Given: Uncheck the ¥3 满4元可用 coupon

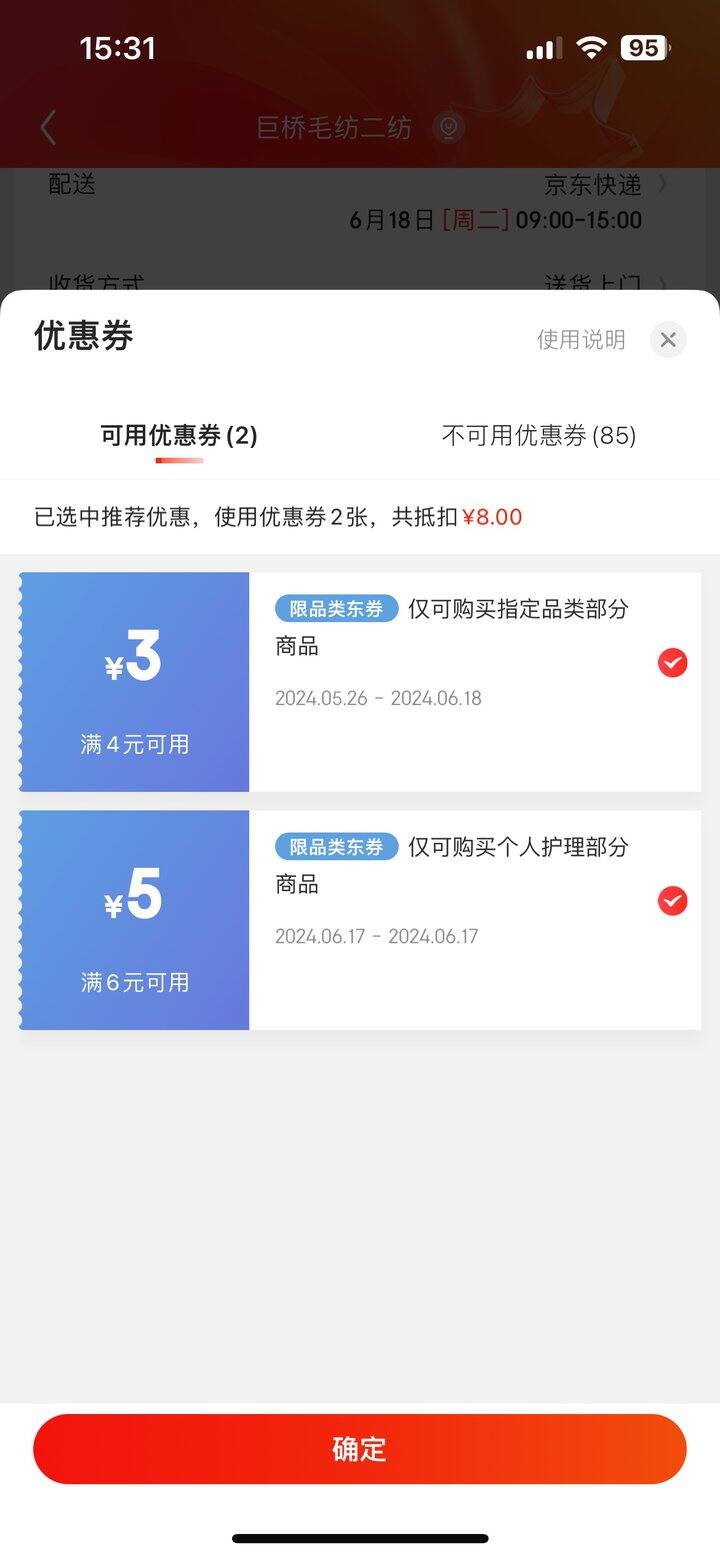Looking at the screenshot, I should [x=672, y=663].
